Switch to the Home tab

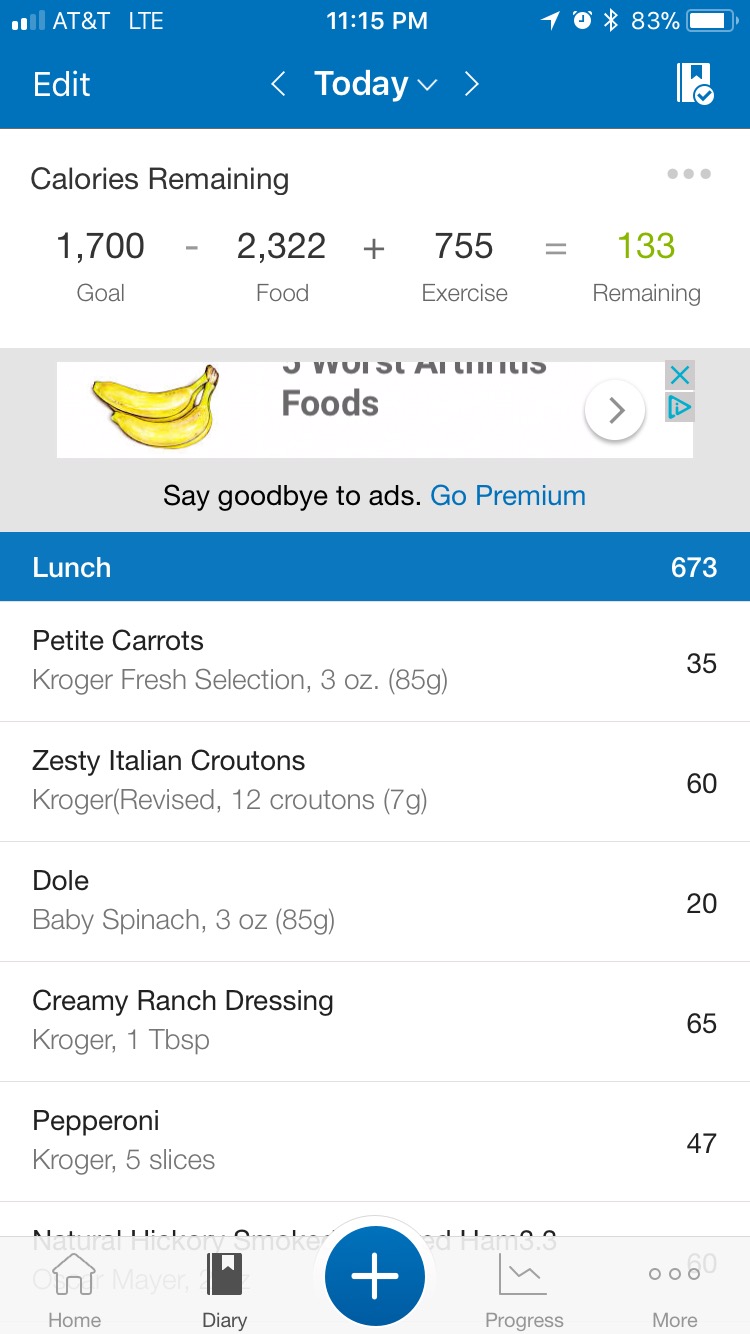click(x=74, y=1290)
